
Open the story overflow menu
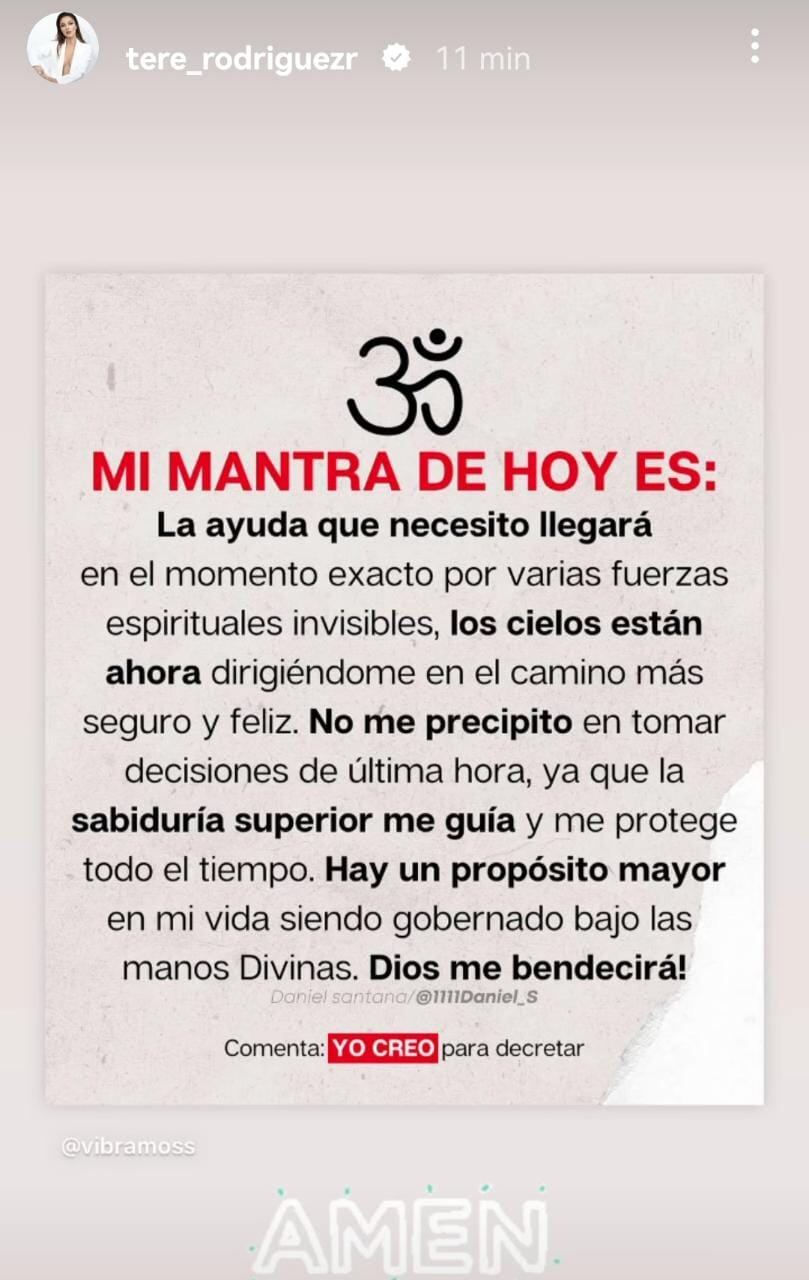(x=754, y=46)
